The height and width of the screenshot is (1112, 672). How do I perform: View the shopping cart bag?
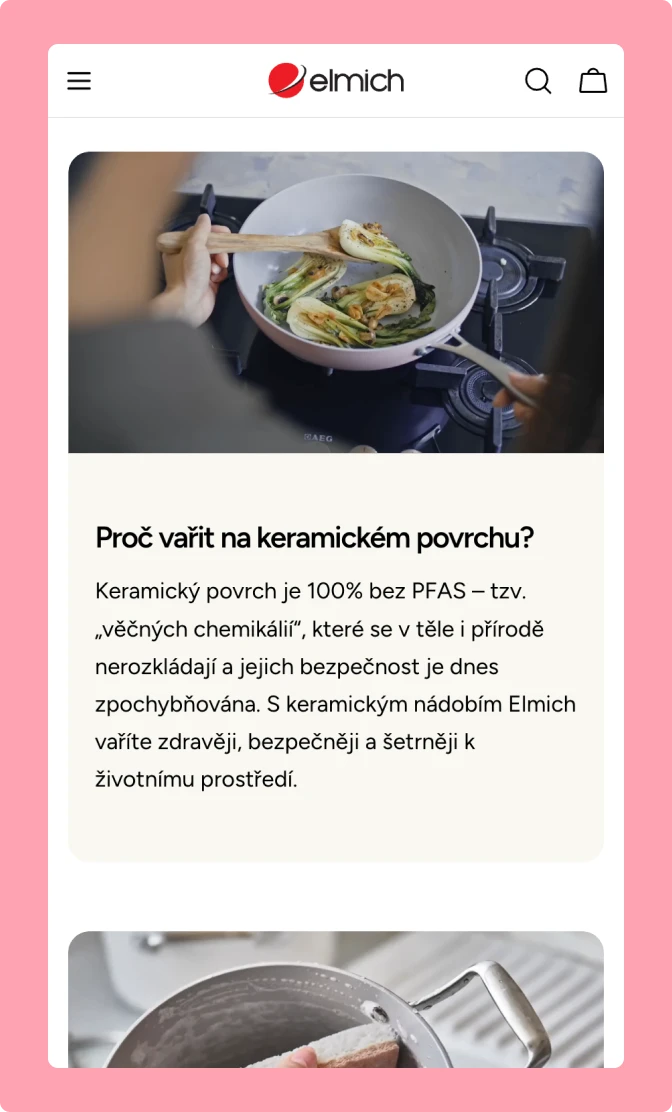[593, 80]
